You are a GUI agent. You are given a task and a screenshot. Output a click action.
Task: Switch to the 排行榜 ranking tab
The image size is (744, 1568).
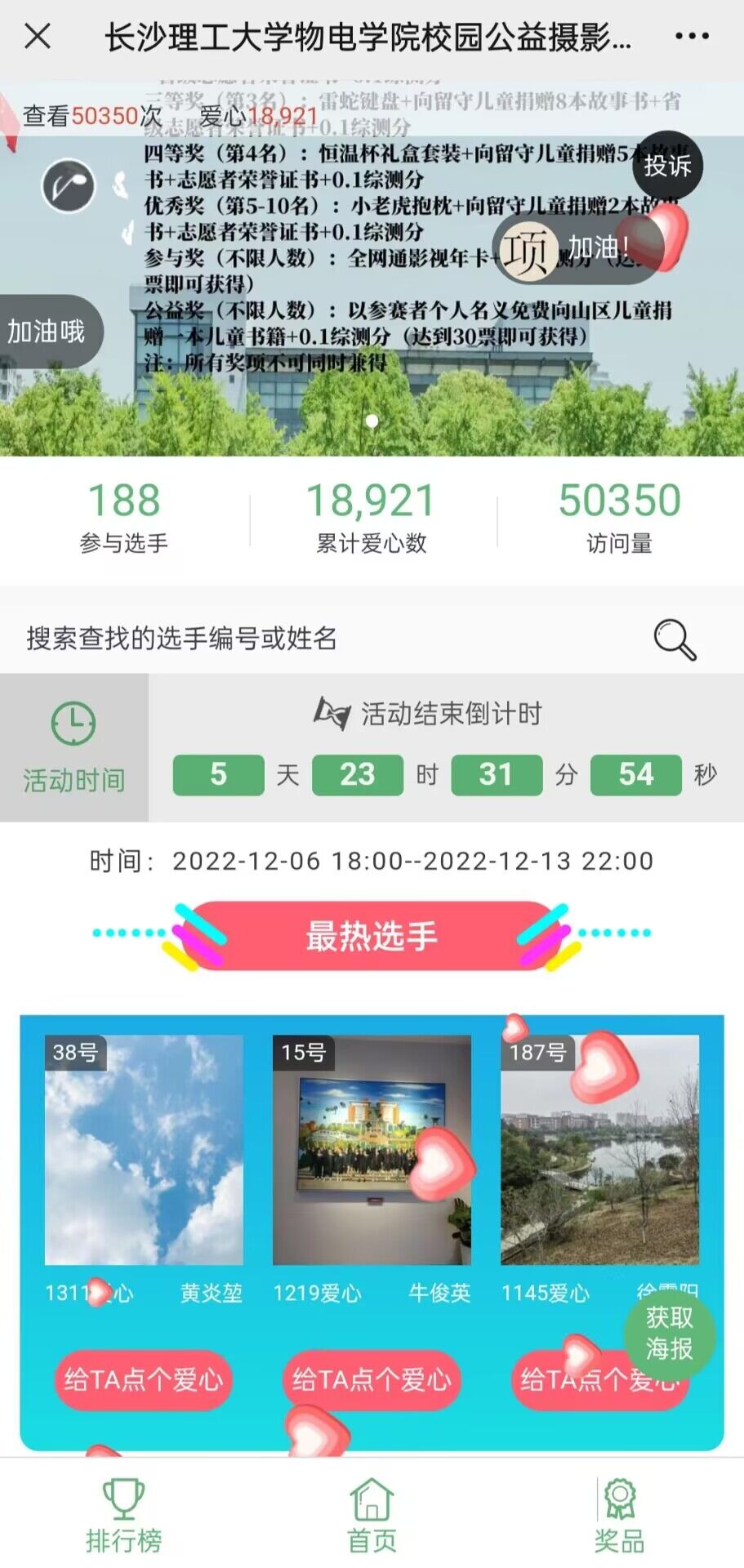coord(124,1516)
